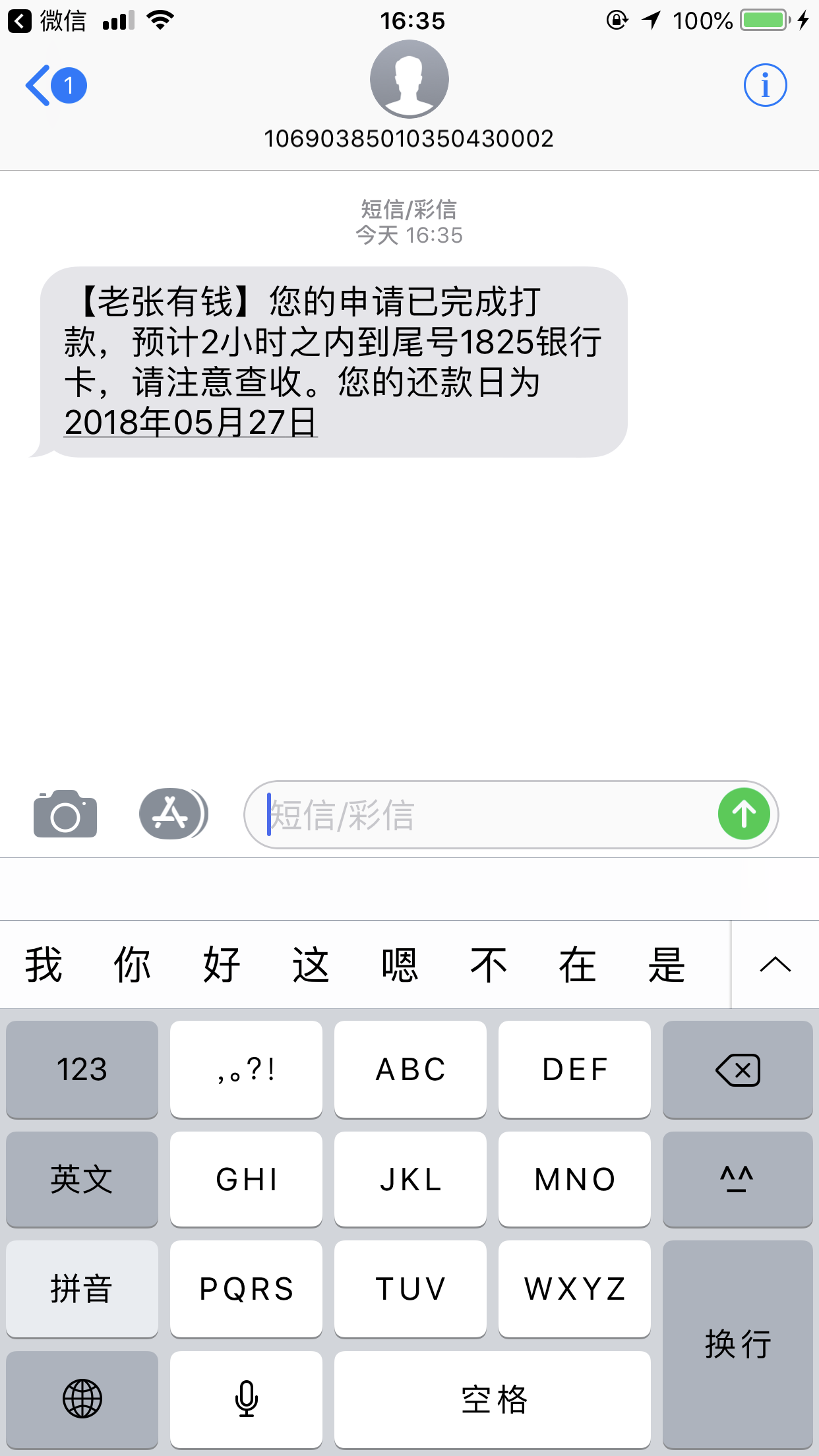Go back to the message list
The width and height of the screenshot is (819, 1456).
click(x=55, y=86)
